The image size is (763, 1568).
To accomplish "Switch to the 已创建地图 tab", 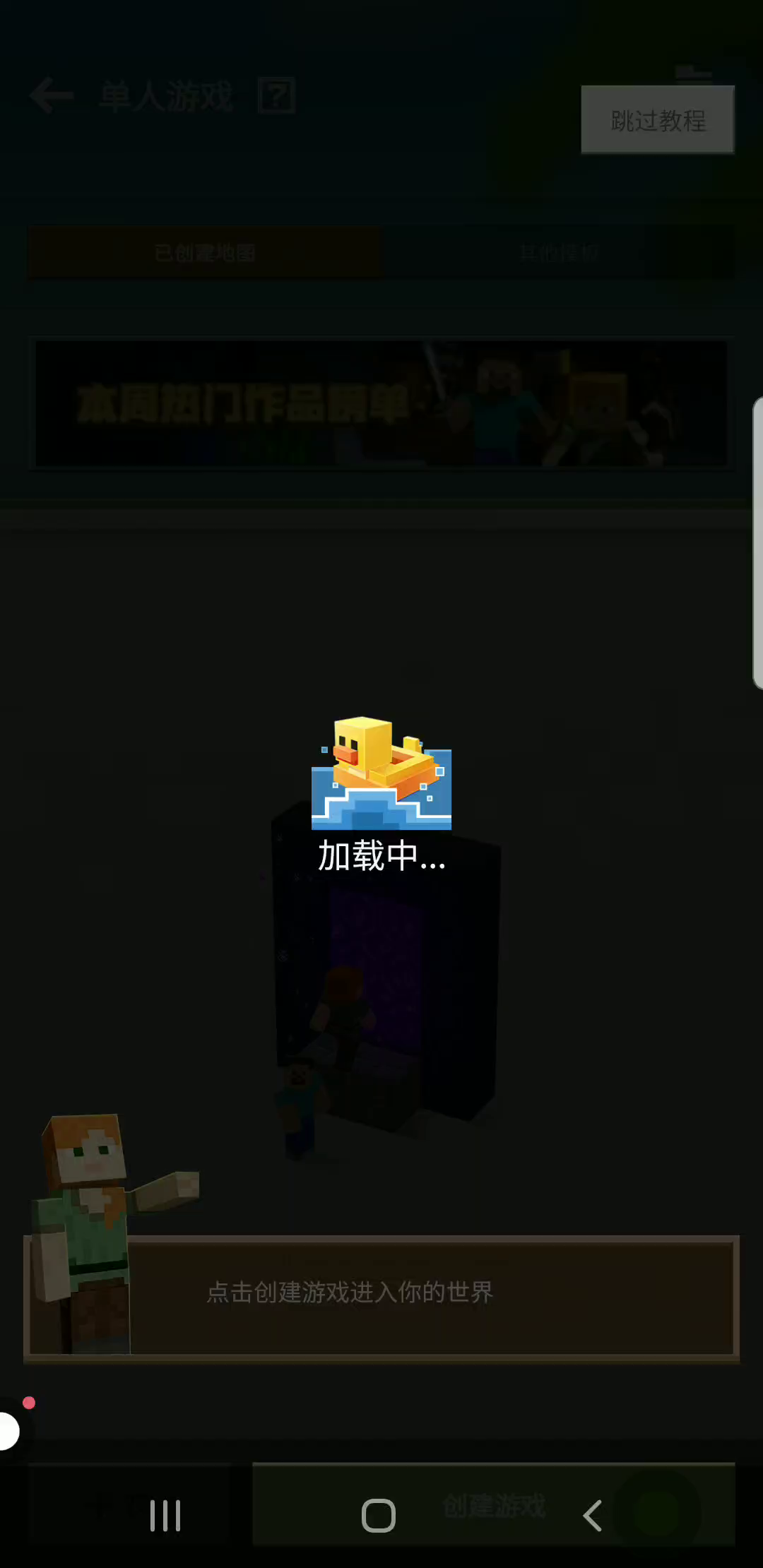I will pyautogui.click(x=205, y=253).
